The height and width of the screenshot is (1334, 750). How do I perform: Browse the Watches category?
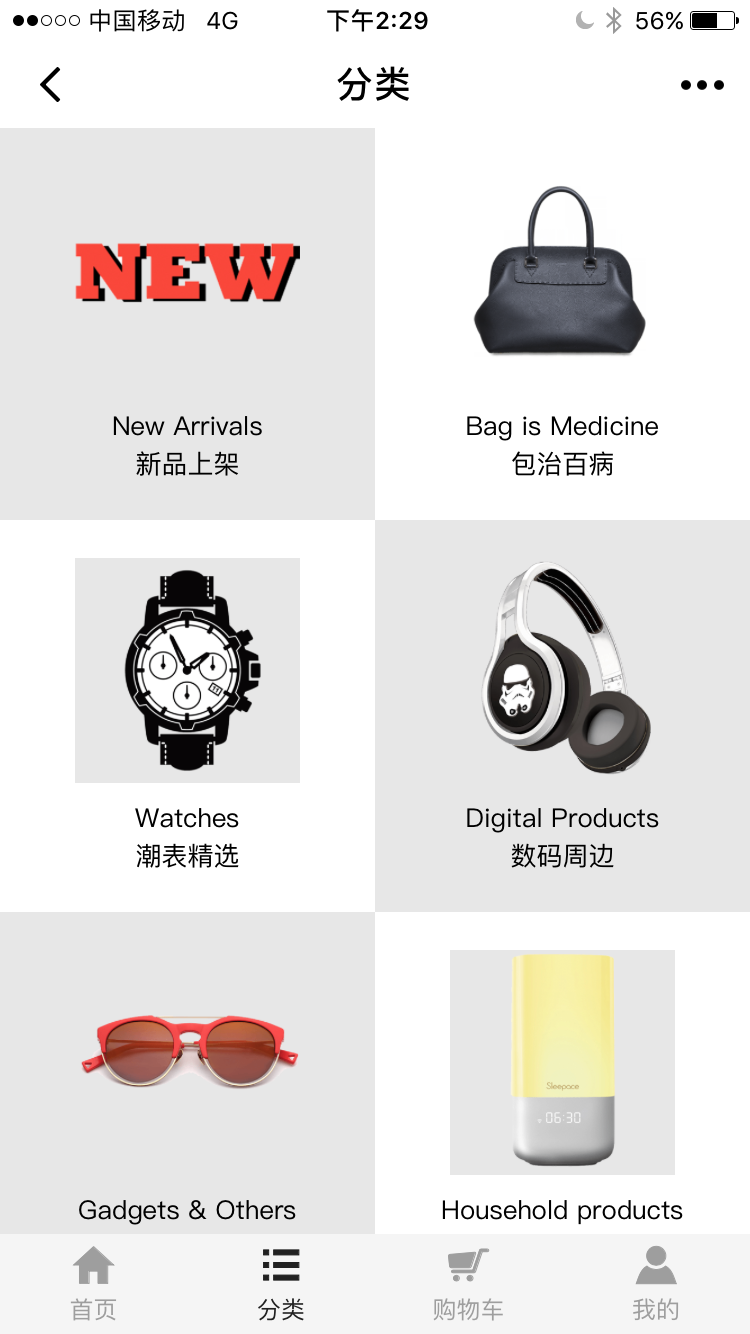[187, 715]
